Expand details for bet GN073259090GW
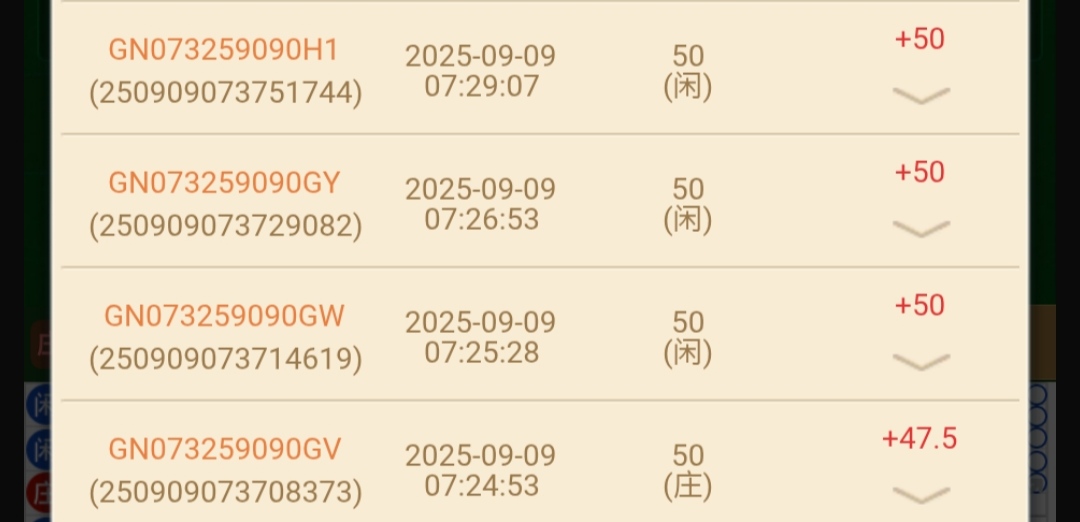 point(920,361)
